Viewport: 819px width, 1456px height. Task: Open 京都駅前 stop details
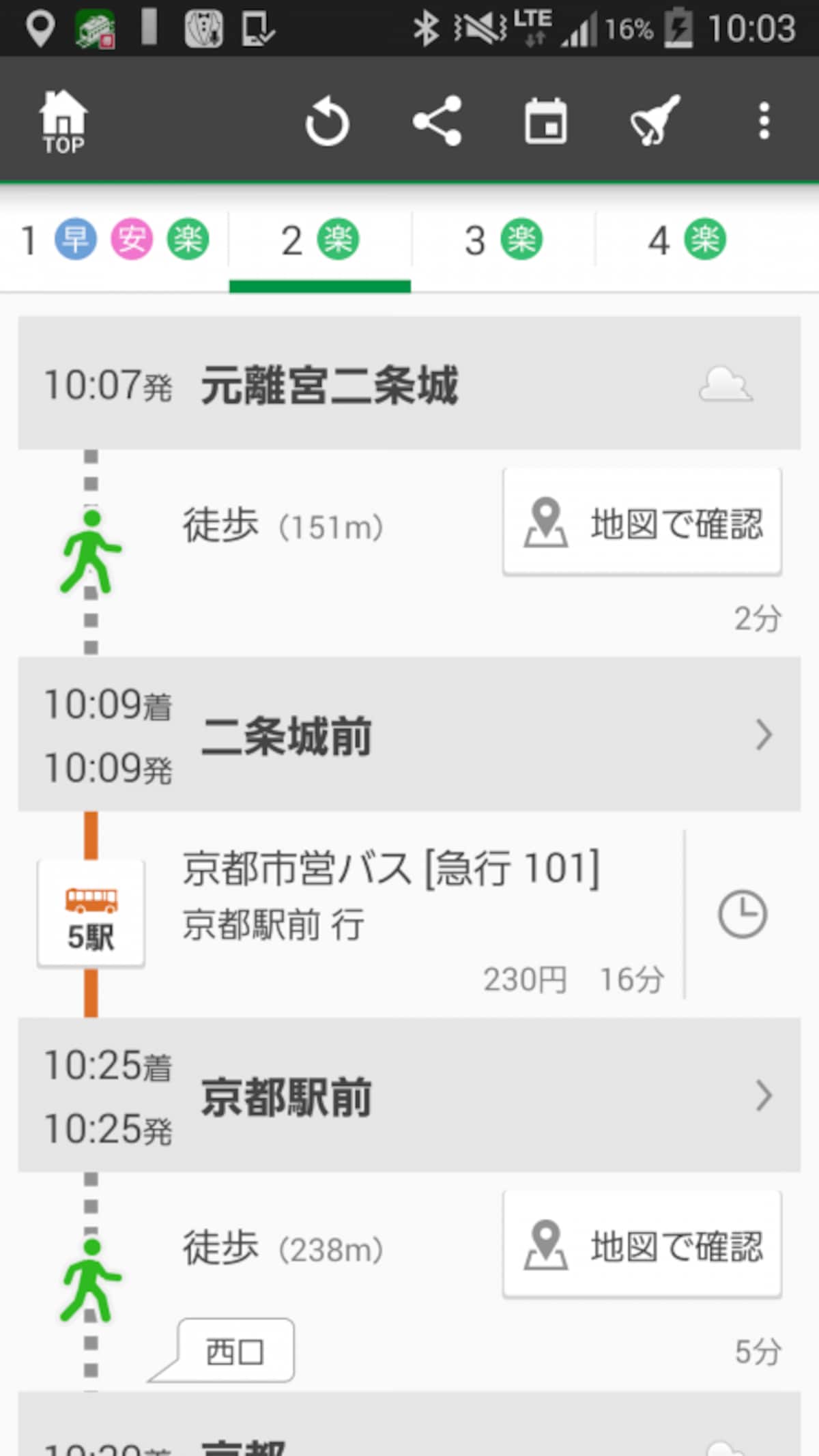click(x=409, y=1095)
